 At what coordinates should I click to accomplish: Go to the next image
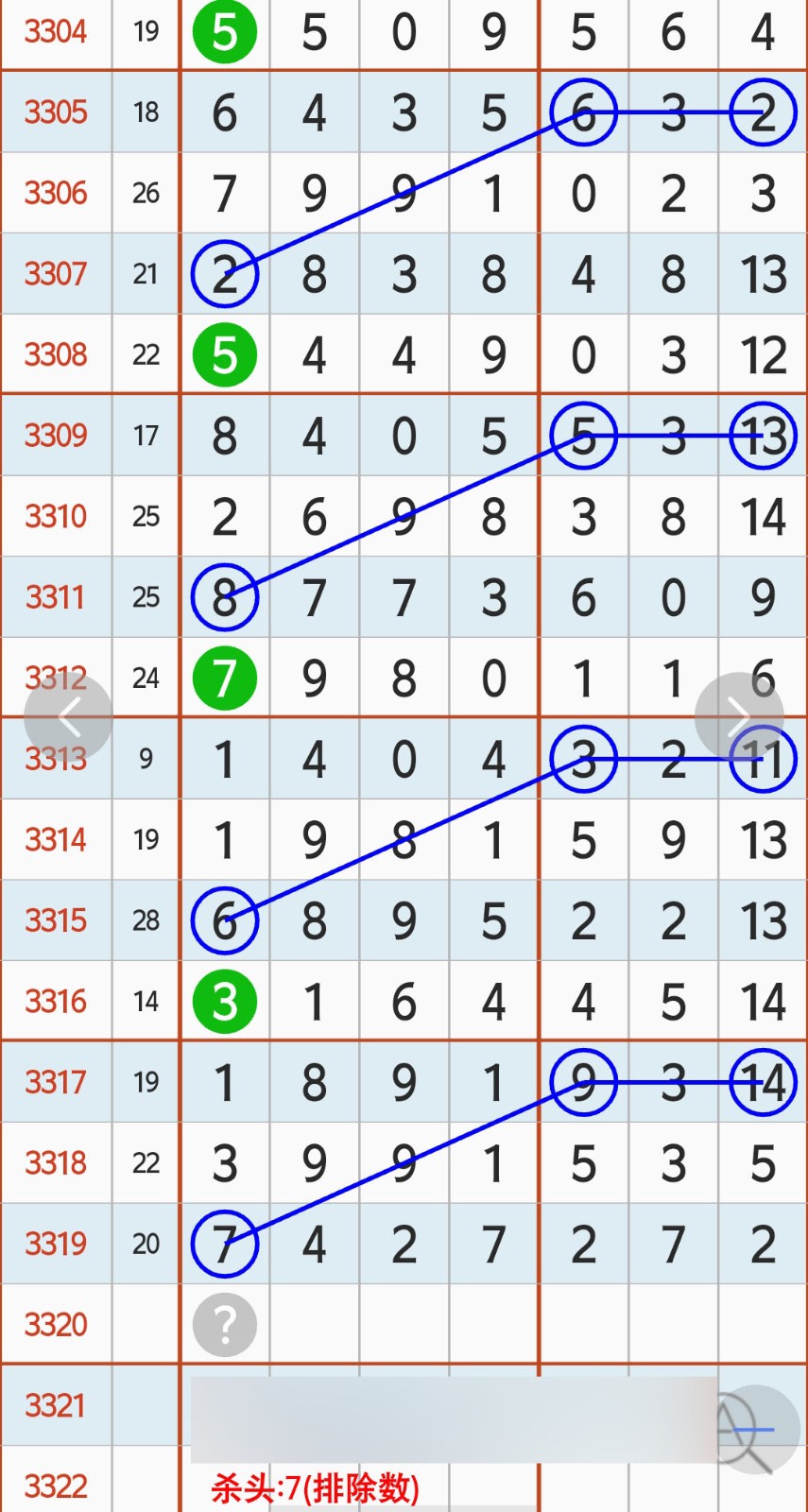739,717
